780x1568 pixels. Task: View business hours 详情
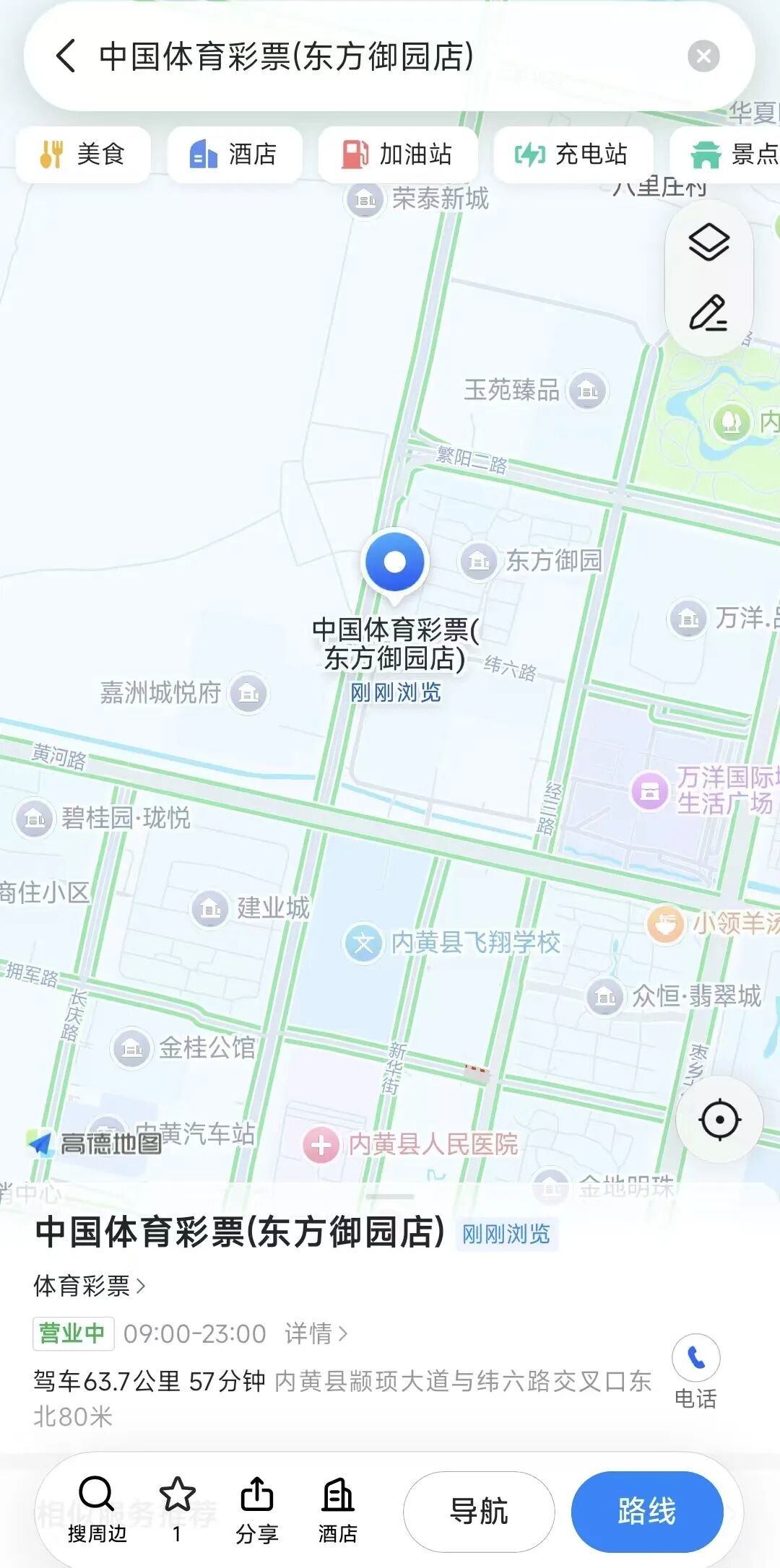click(316, 1333)
